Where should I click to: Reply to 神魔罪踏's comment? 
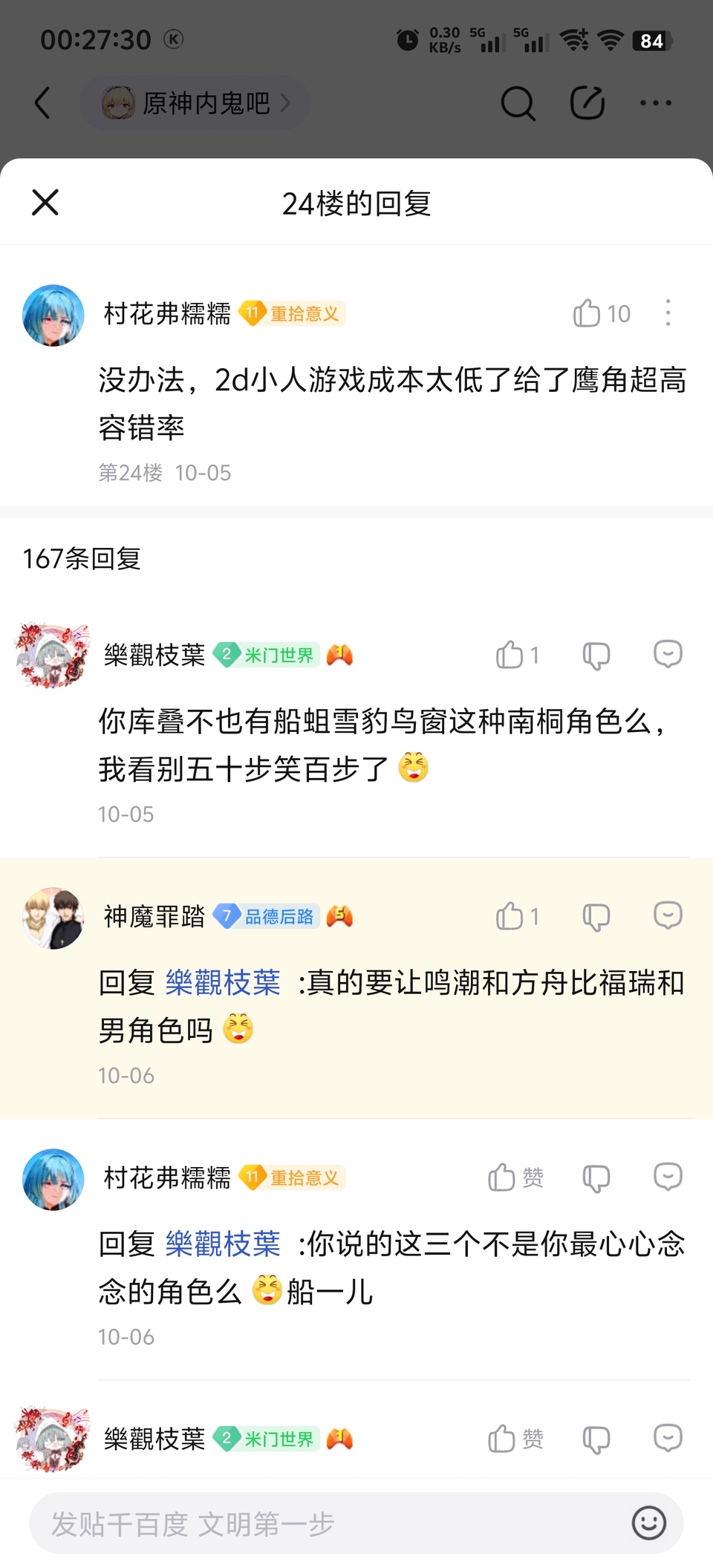coord(668,916)
